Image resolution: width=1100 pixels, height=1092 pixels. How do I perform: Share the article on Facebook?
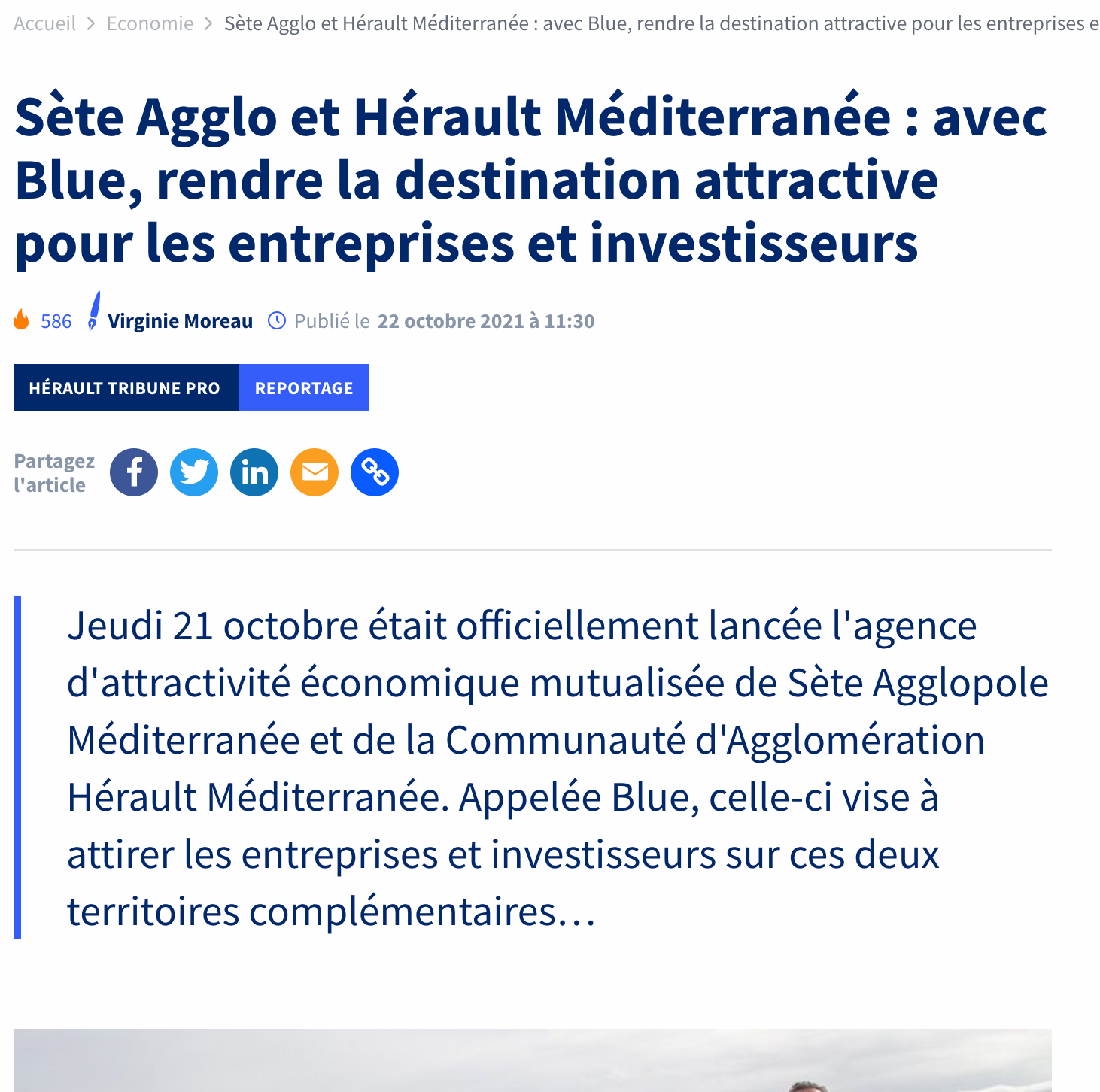coord(134,472)
